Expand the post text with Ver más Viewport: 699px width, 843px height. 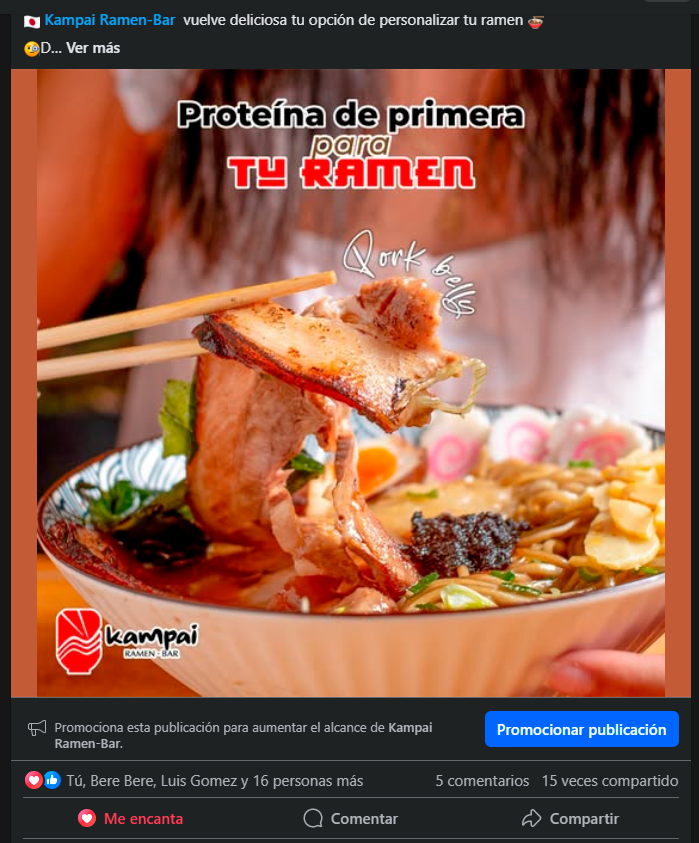click(x=93, y=48)
